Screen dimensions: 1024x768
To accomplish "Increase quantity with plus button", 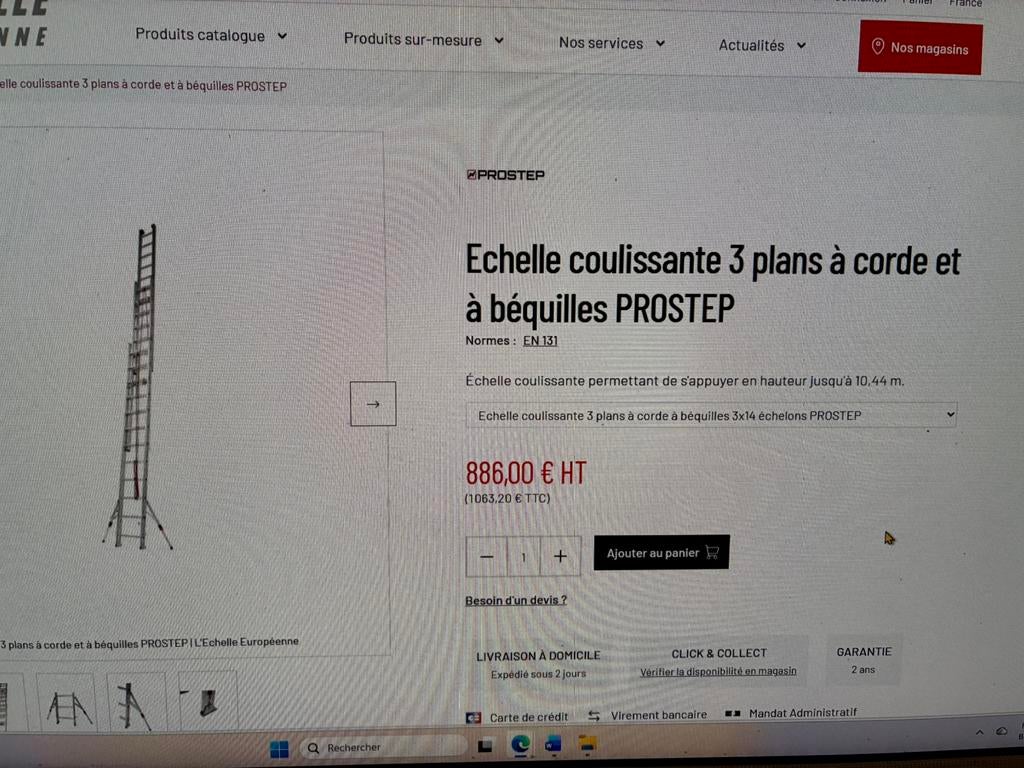I will click(560, 556).
